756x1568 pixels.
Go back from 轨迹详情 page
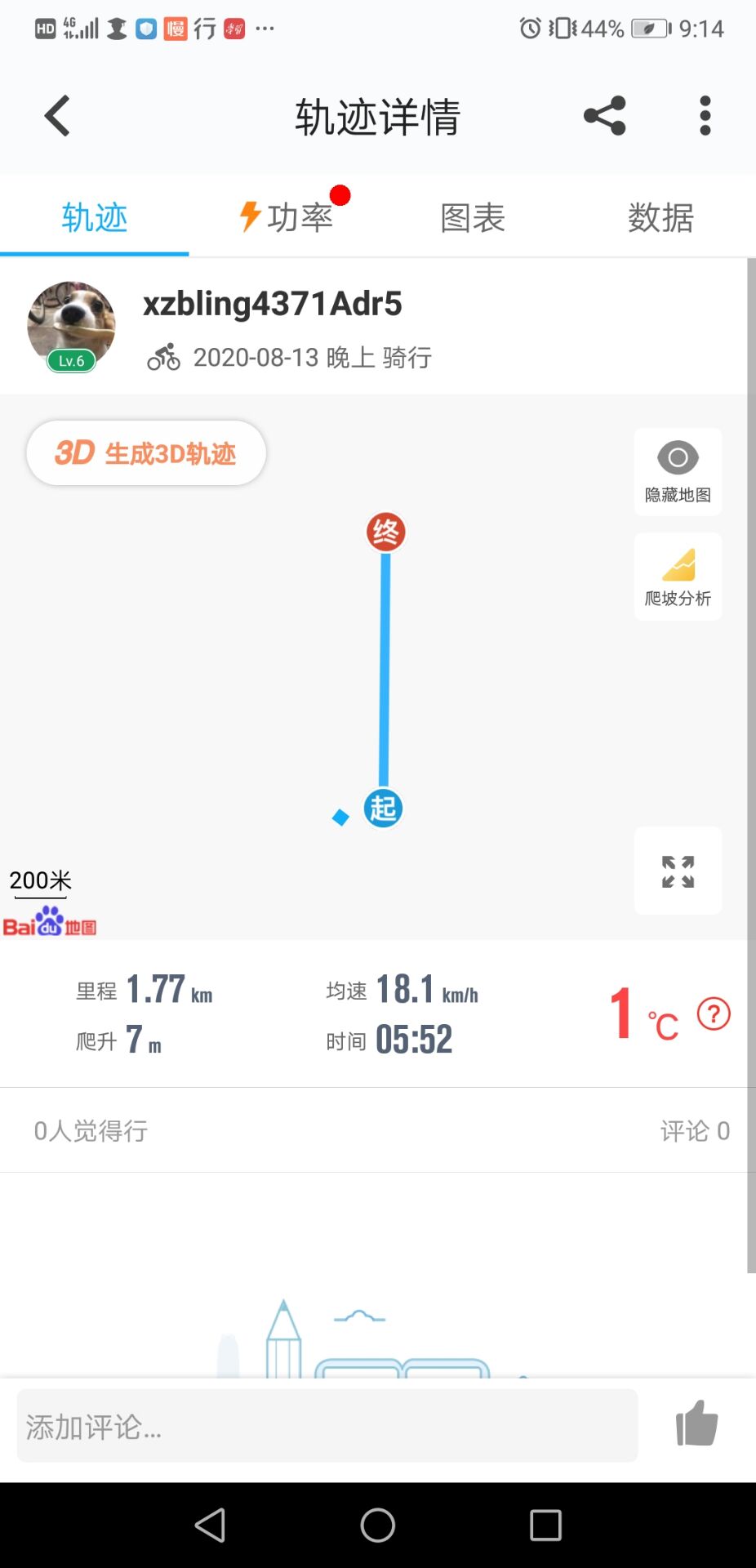[57, 116]
